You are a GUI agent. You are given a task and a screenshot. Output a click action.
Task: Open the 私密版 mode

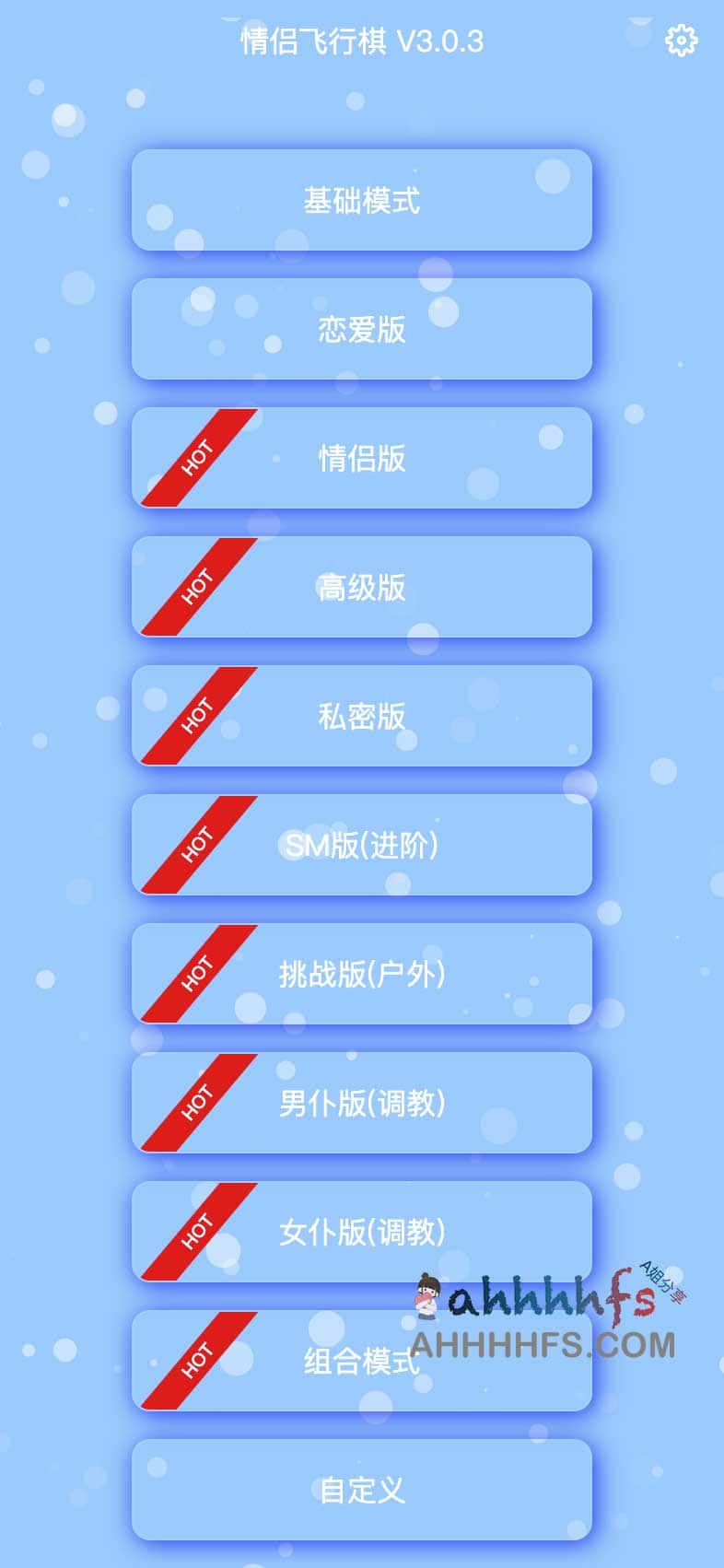[362, 717]
